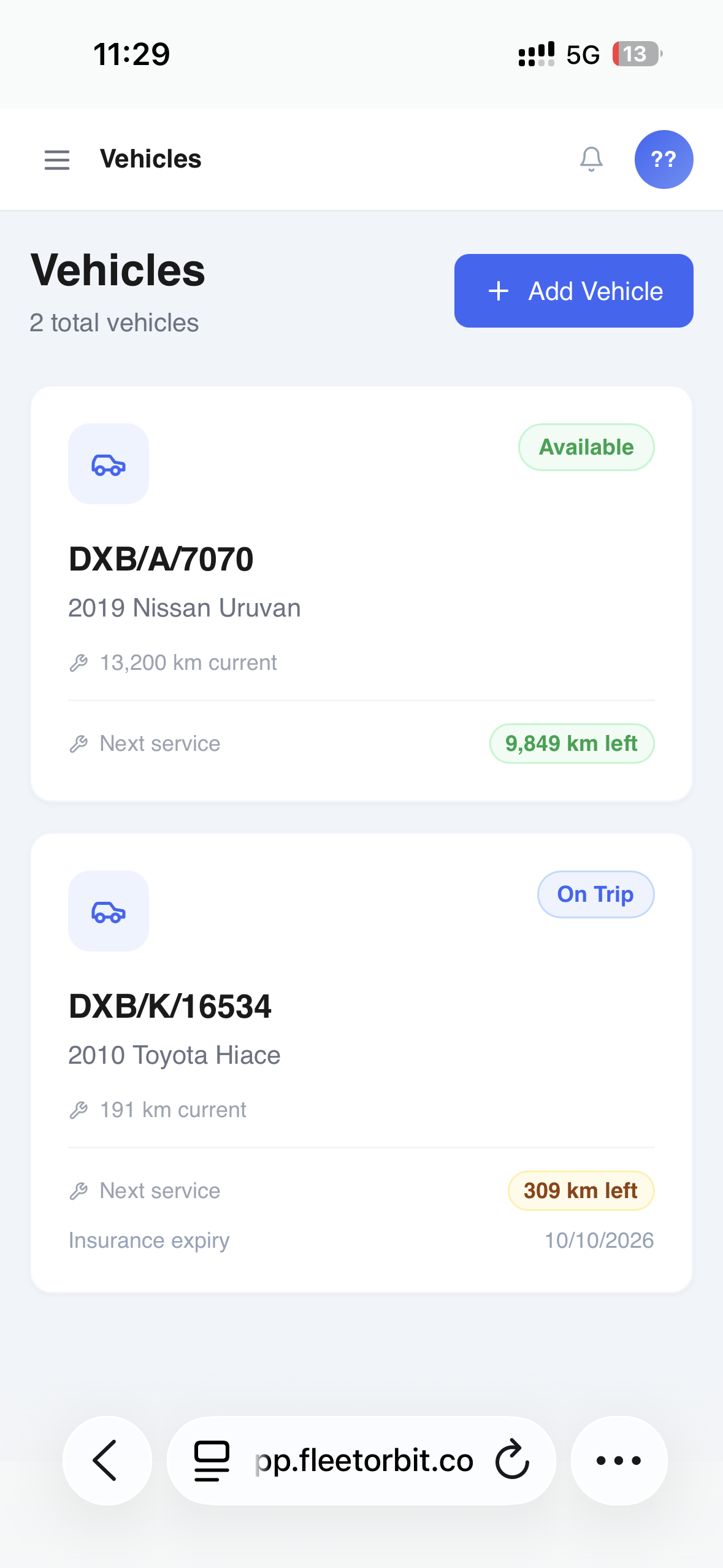Open the page settings icon in address bar
This screenshot has width=723, height=1568.
coord(212,1460)
